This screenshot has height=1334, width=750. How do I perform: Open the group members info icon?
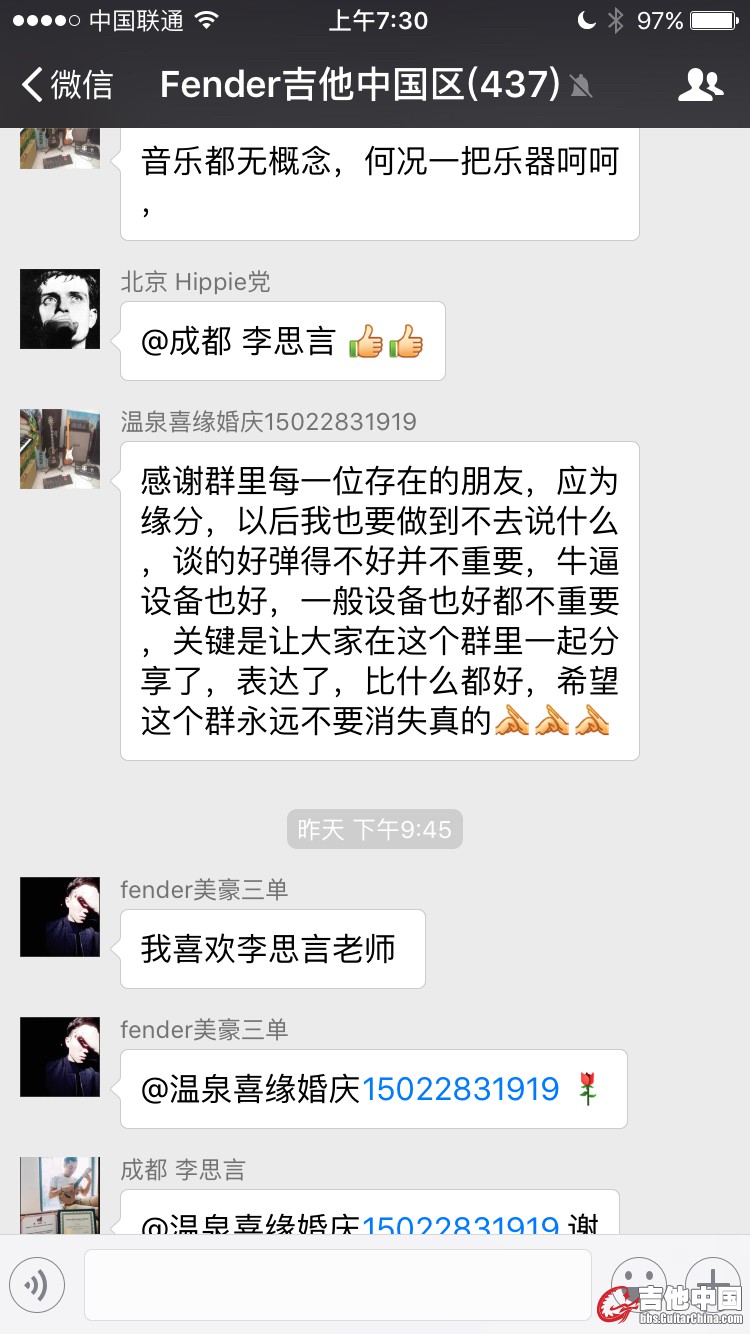(x=700, y=85)
